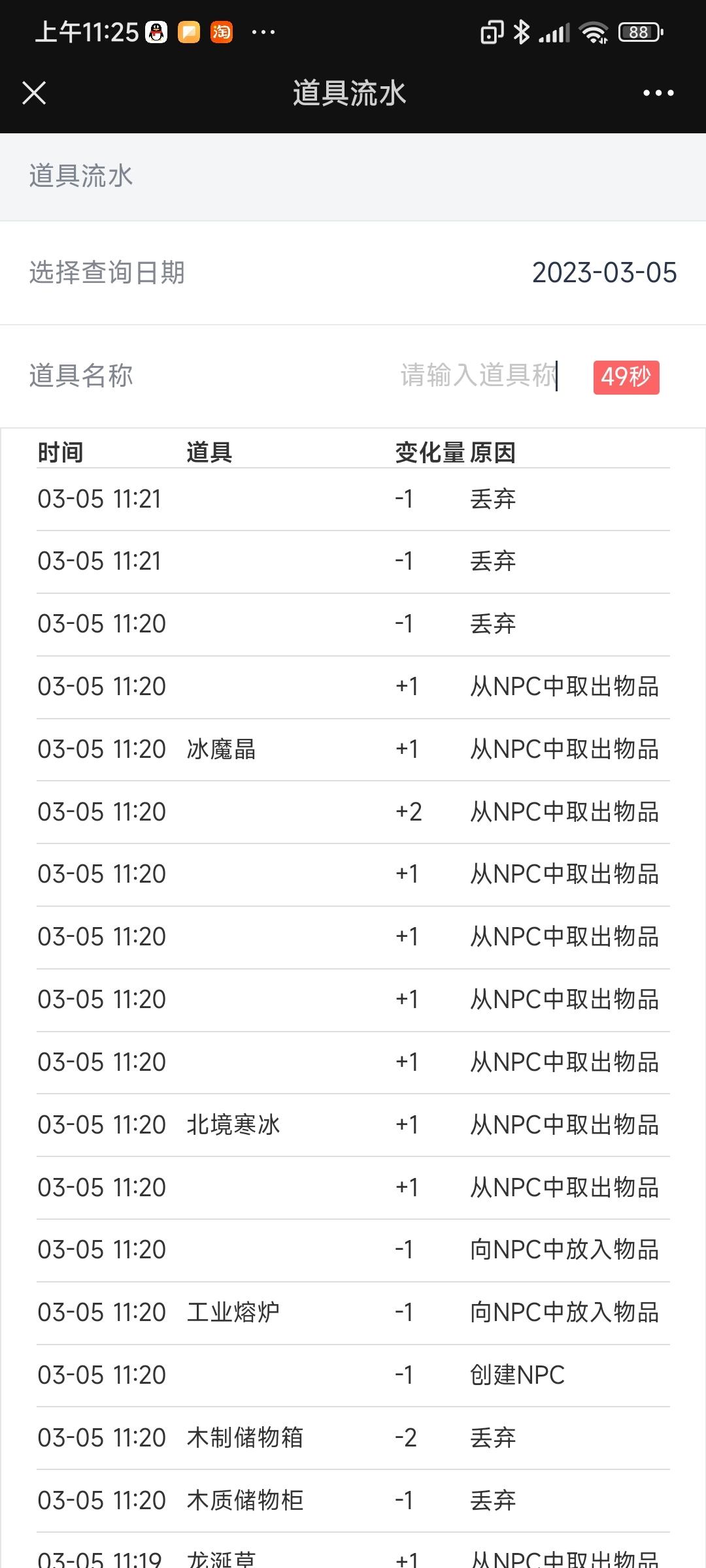The image size is (706, 1568).
Task: Close the 道具流水 page
Action: [34, 93]
